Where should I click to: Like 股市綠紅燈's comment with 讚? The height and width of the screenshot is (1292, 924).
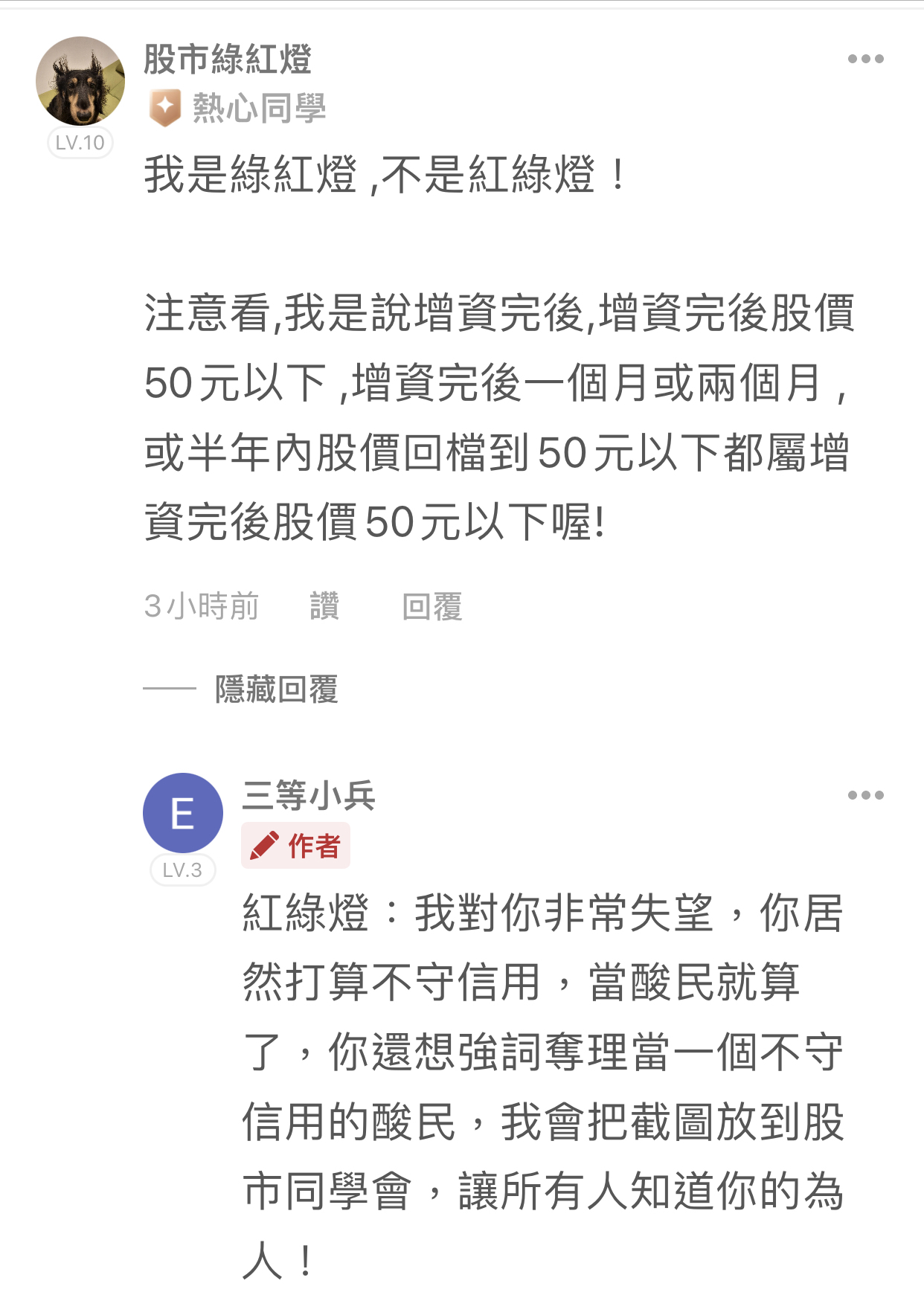tap(324, 606)
